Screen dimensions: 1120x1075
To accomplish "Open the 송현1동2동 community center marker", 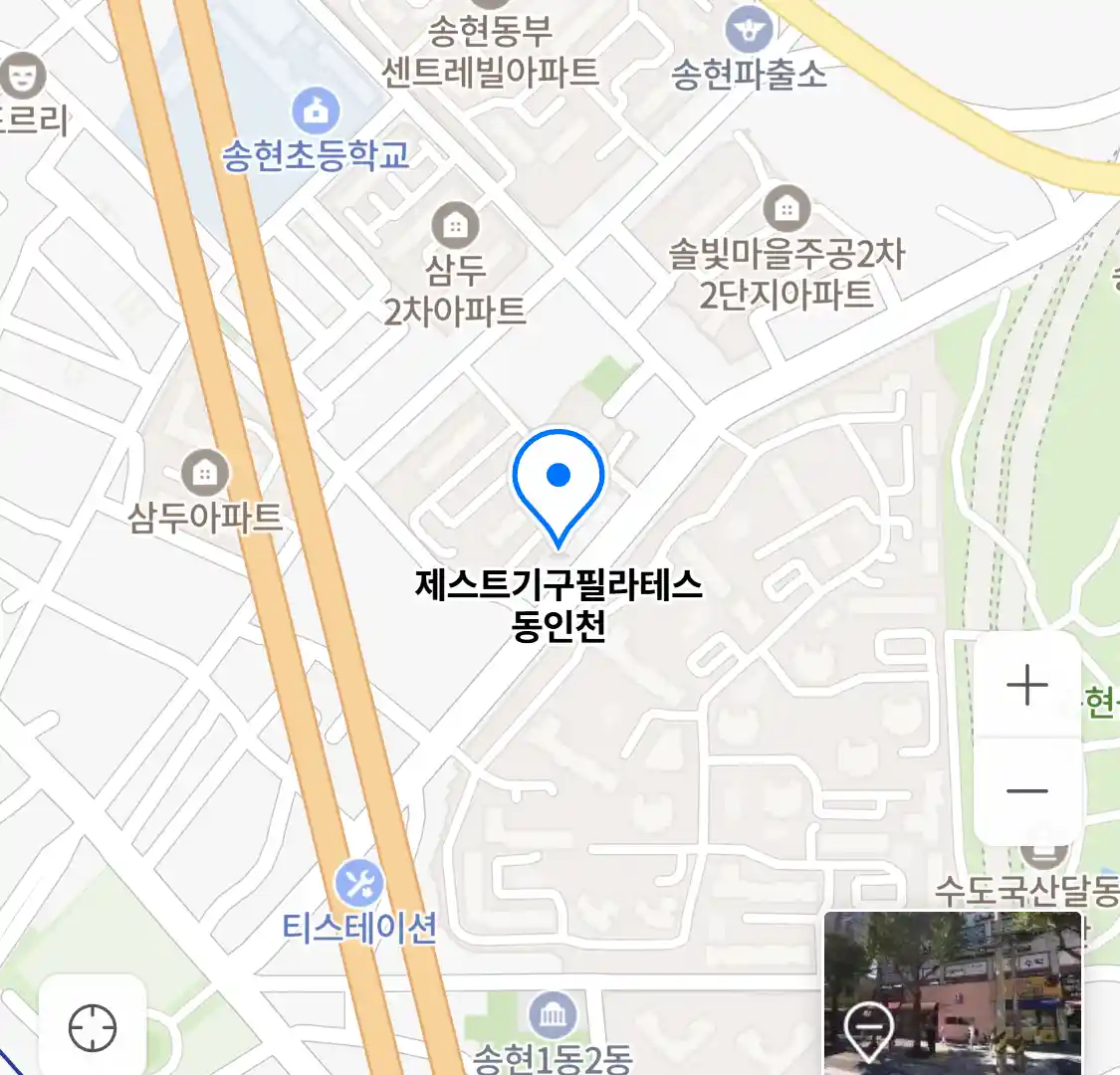I will click(553, 1015).
